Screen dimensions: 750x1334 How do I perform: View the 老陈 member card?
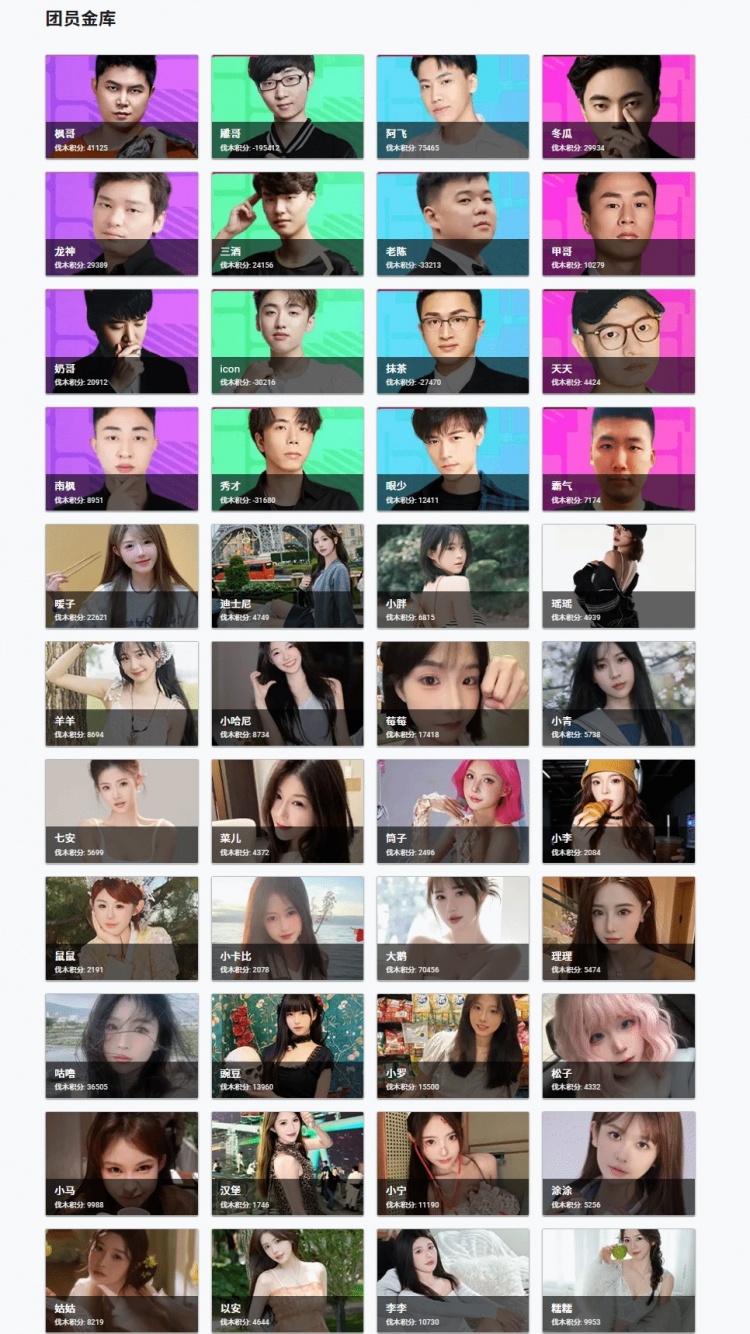452,224
